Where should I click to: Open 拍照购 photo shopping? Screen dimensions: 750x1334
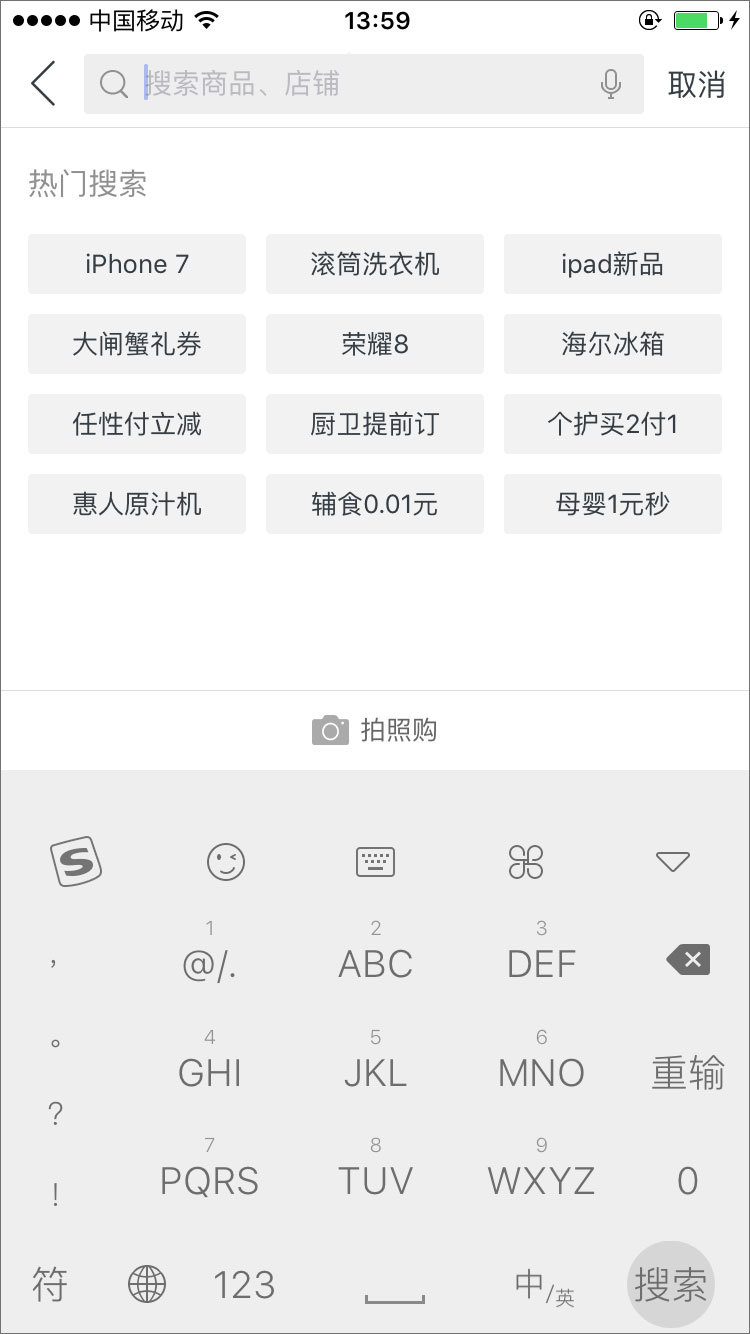375,730
